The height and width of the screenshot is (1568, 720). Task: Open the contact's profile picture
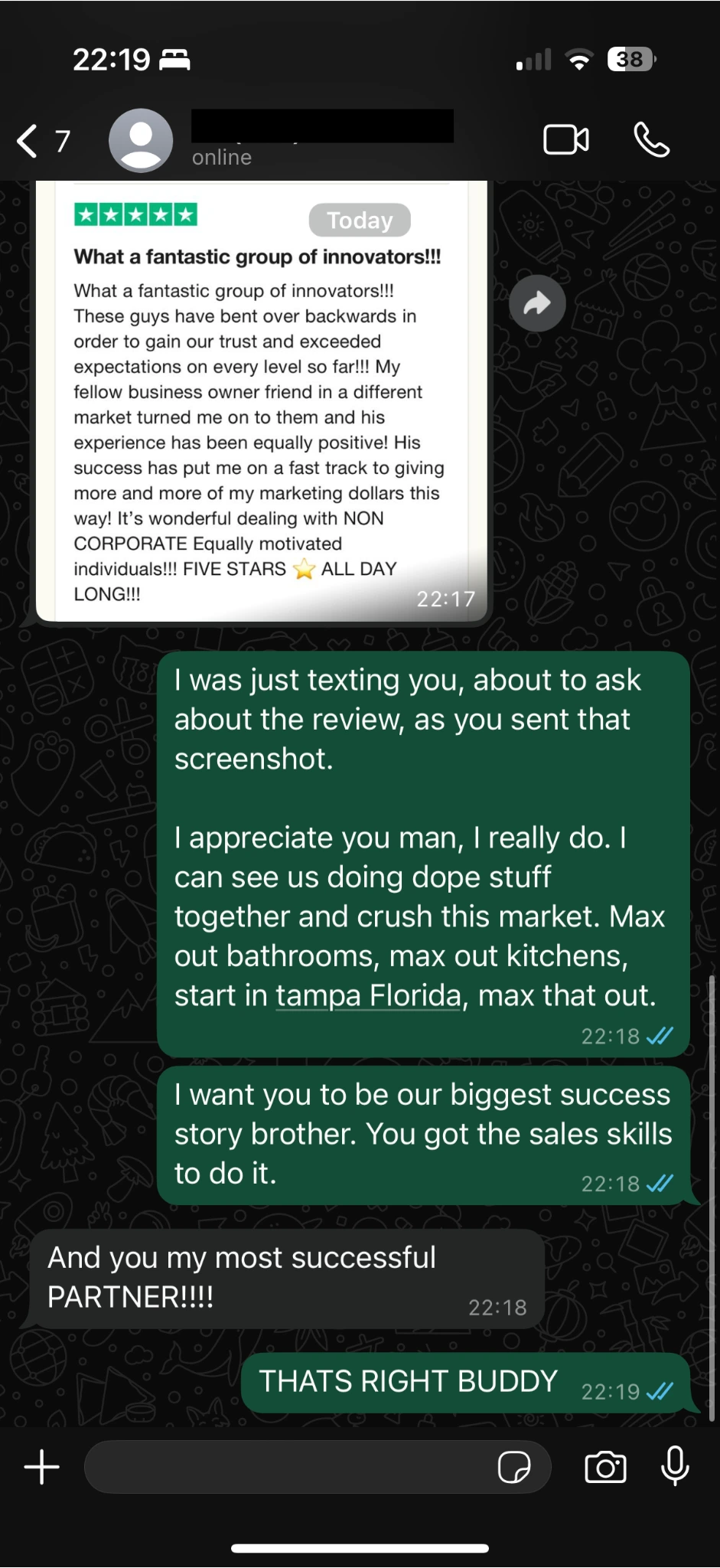(x=141, y=140)
